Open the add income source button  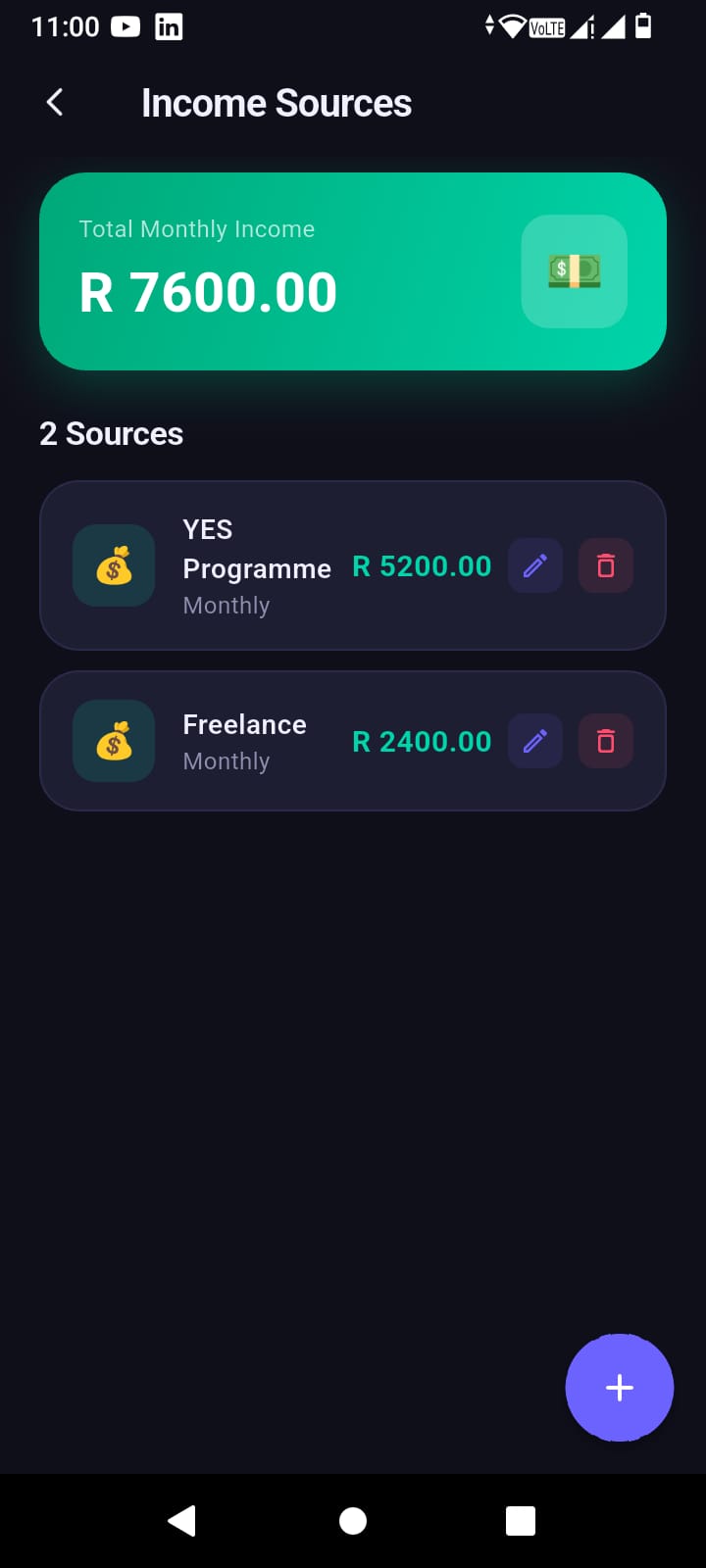tap(619, 1387)
